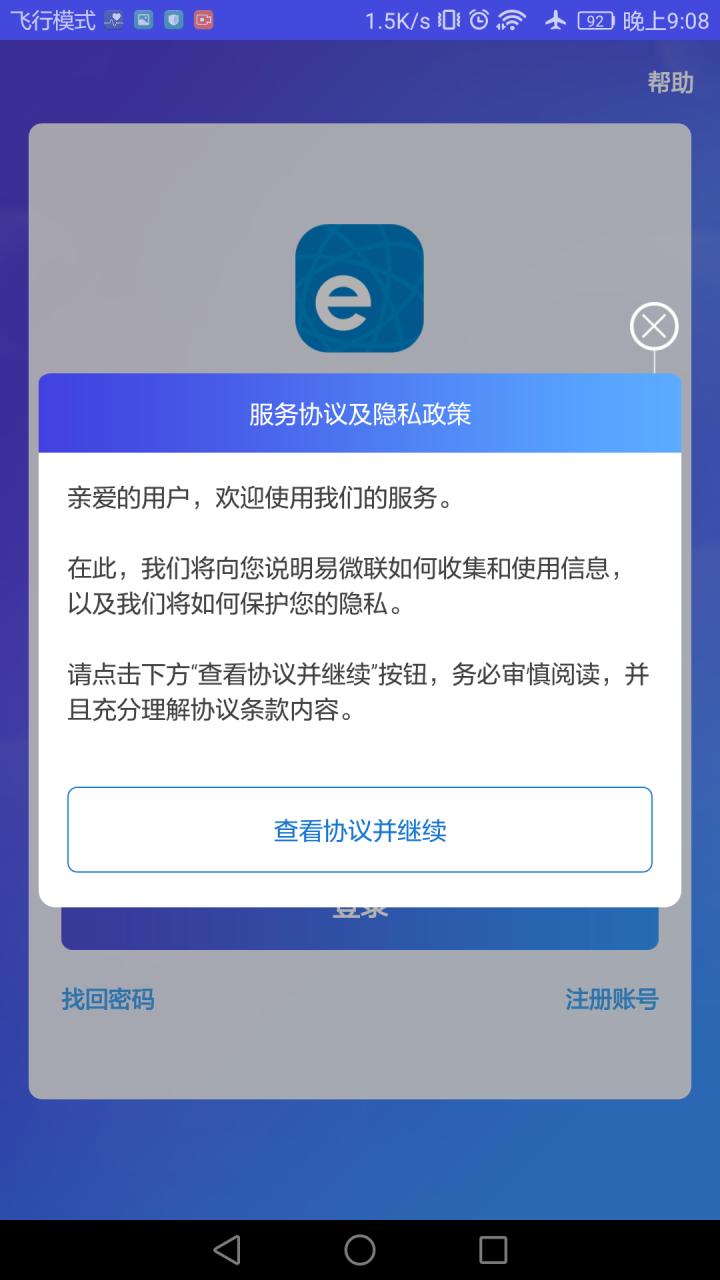The image size is (720, 1280).
Task: Go back using the system back button
Action: click(227, 1249)
